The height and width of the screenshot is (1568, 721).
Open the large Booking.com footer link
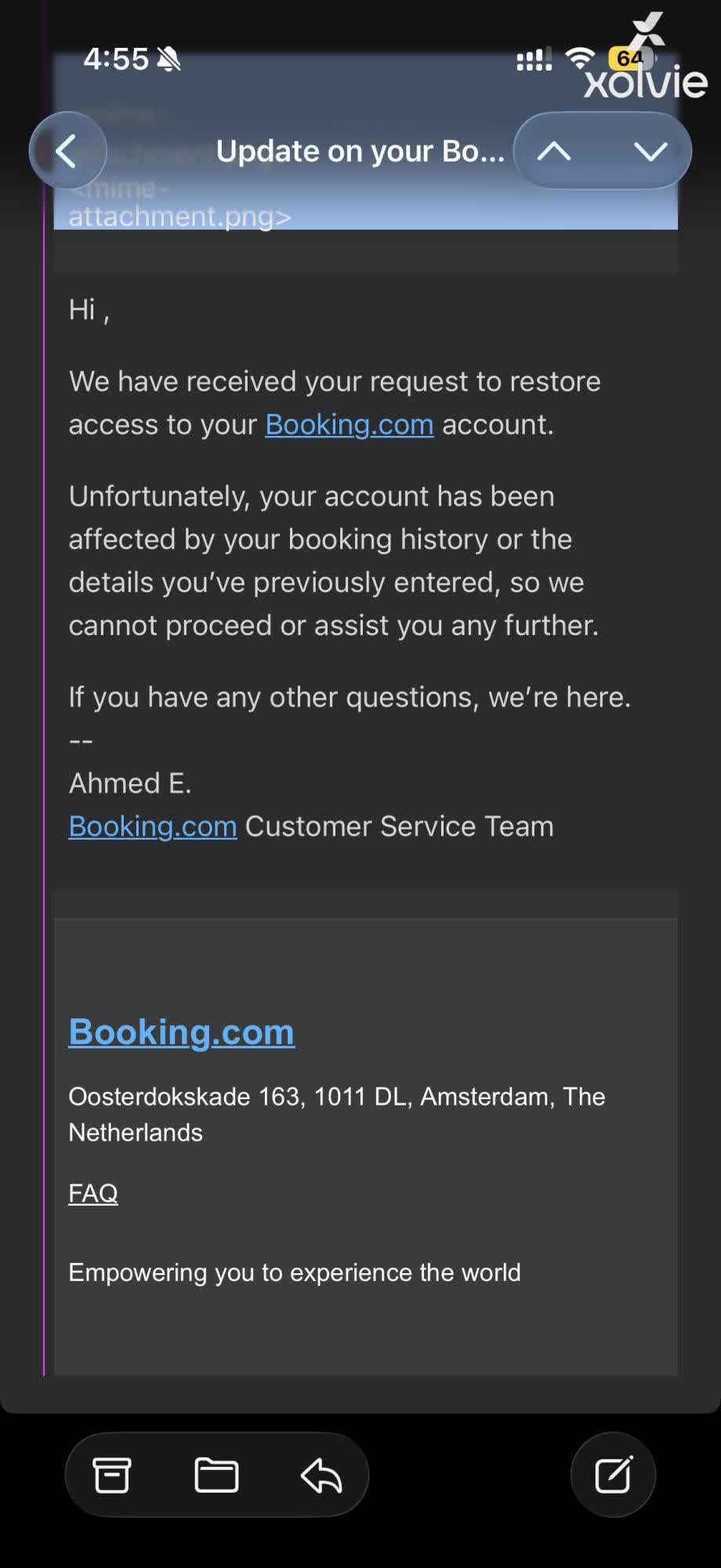pyautogui.click(x=181, y=1031)
